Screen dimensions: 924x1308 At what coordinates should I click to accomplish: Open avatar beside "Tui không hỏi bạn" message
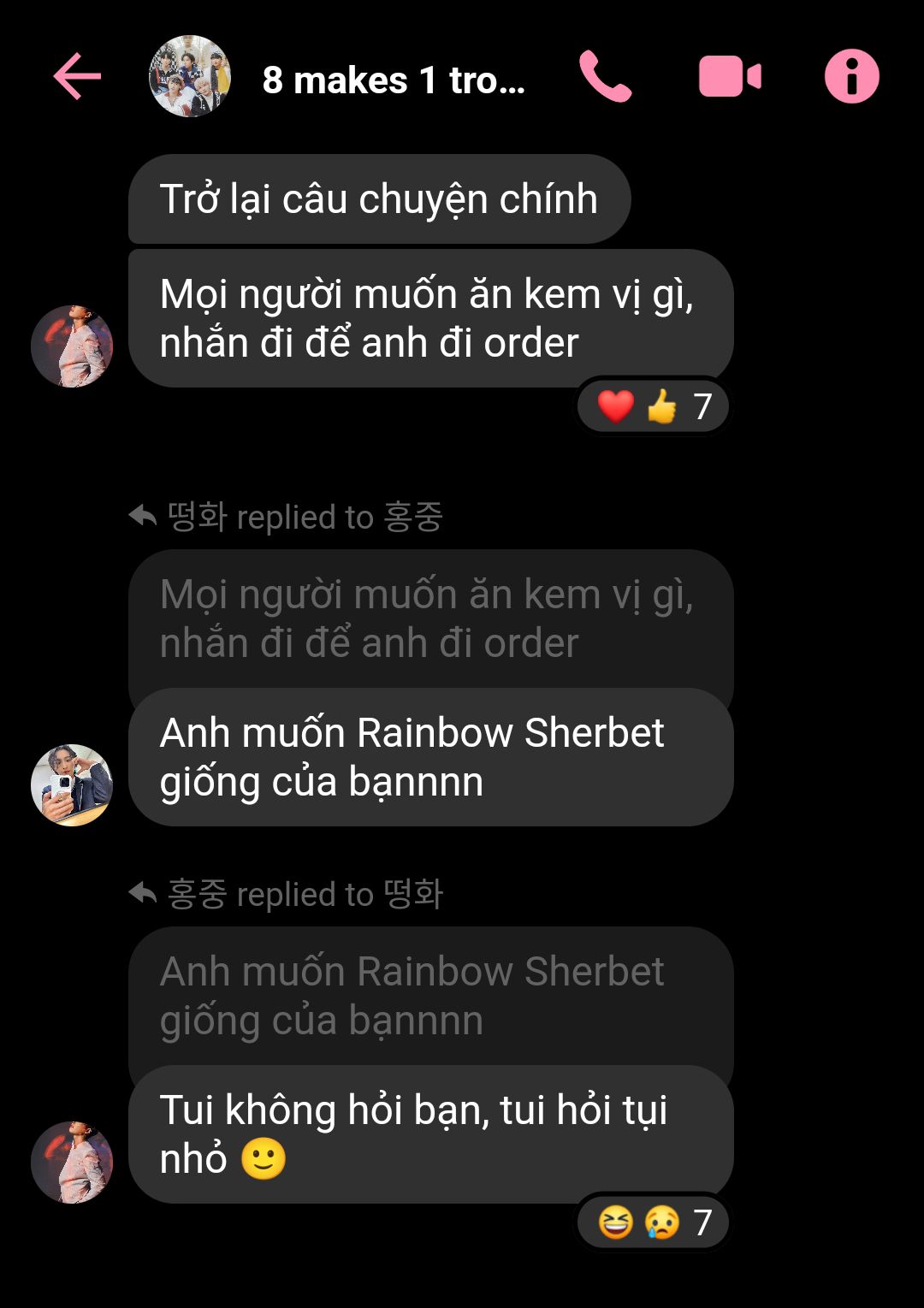72,1162
